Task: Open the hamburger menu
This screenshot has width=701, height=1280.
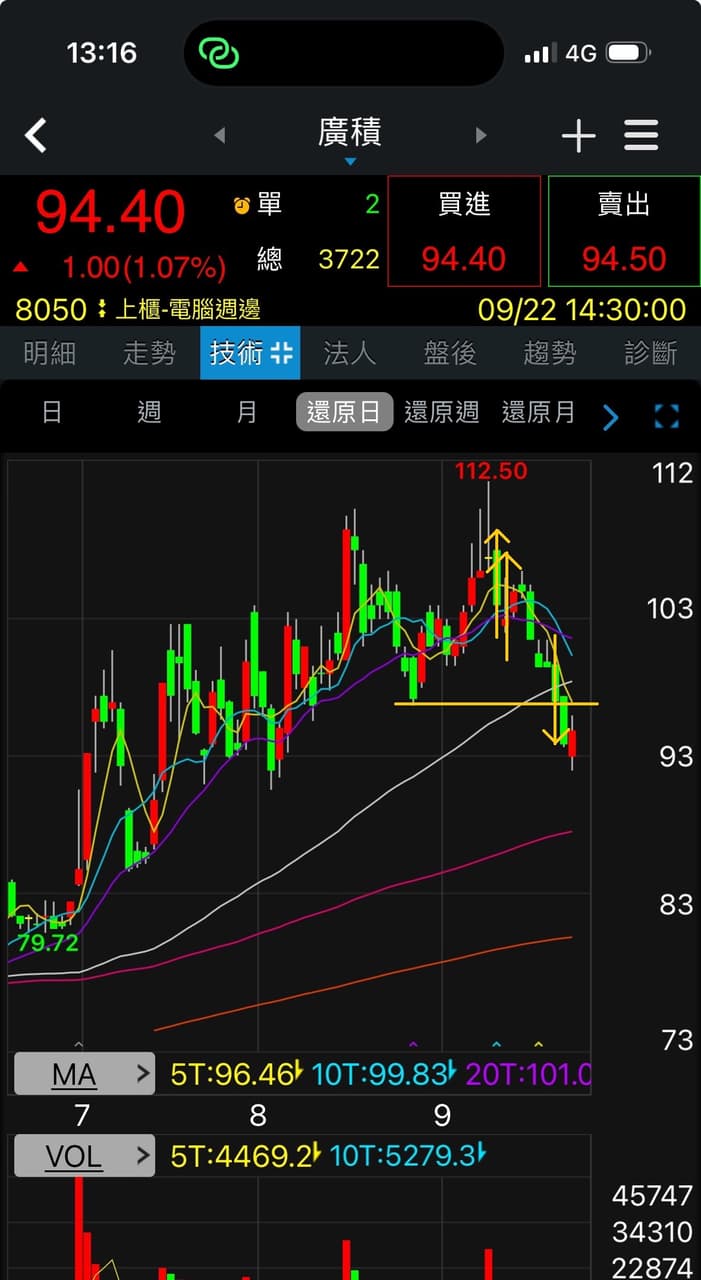Action: pyautogui.click(x=641, y=136)
